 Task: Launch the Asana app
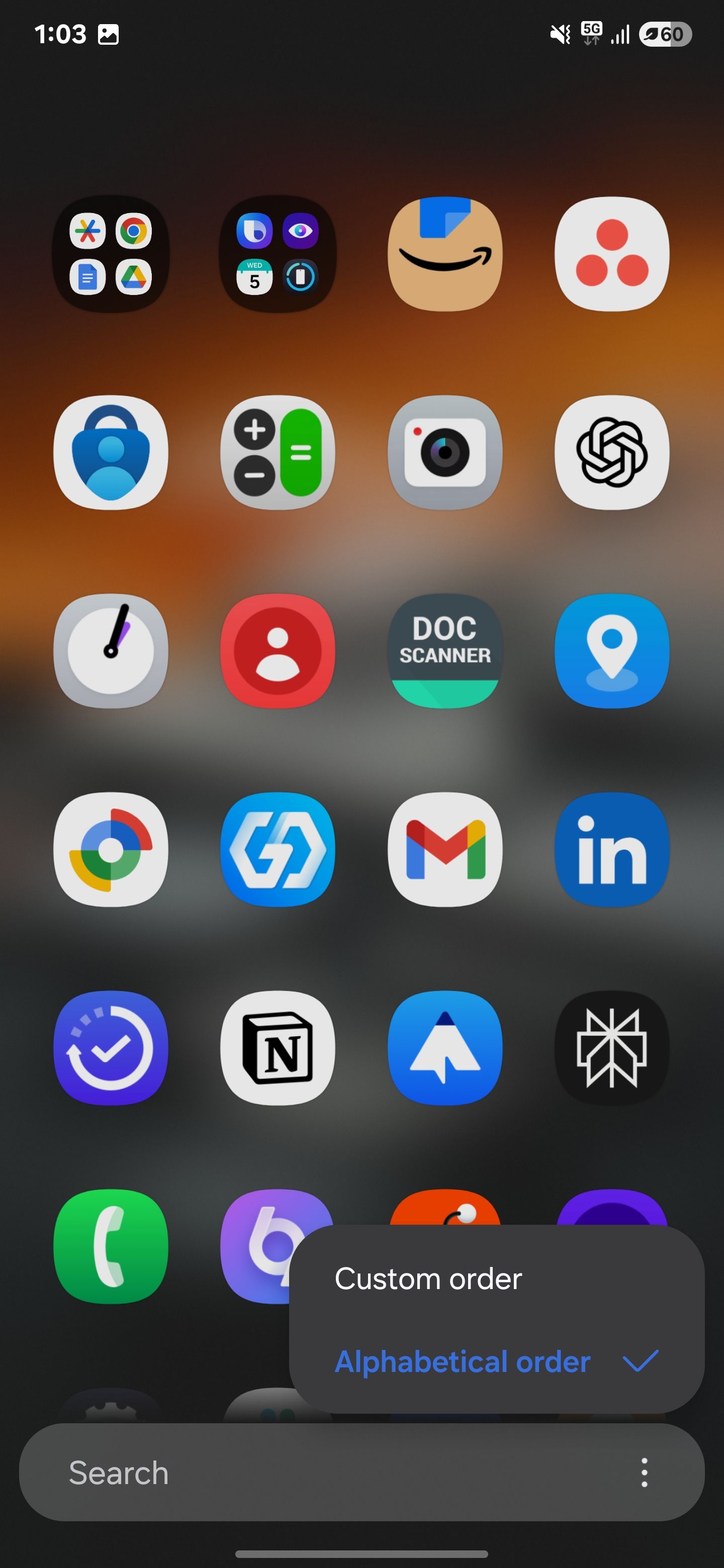(611, 254)
